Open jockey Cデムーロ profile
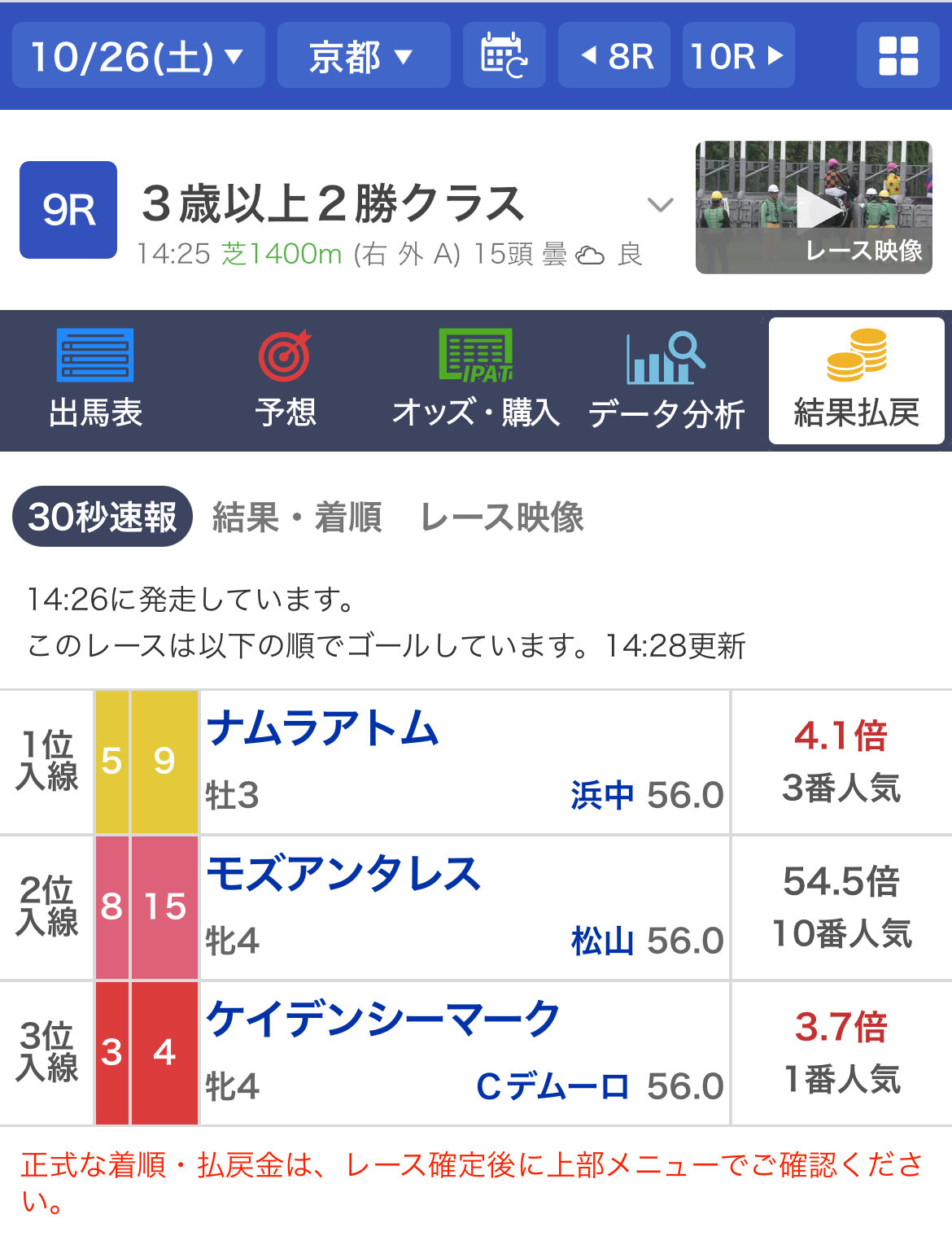This screenshot has height=1249, width=952. tap(552, 1086)
